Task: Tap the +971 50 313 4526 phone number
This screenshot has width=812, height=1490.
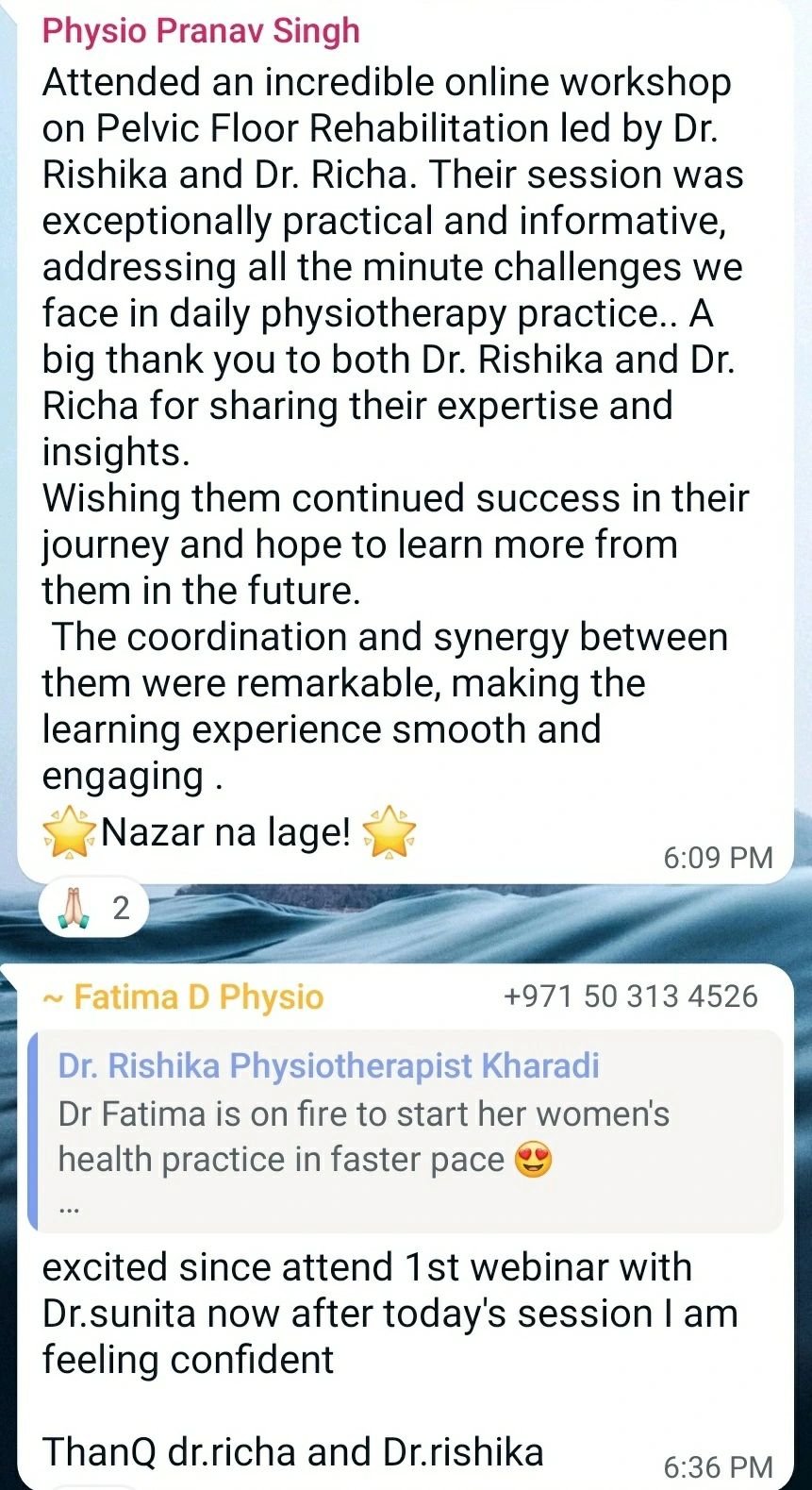Action: pos(630,996)
